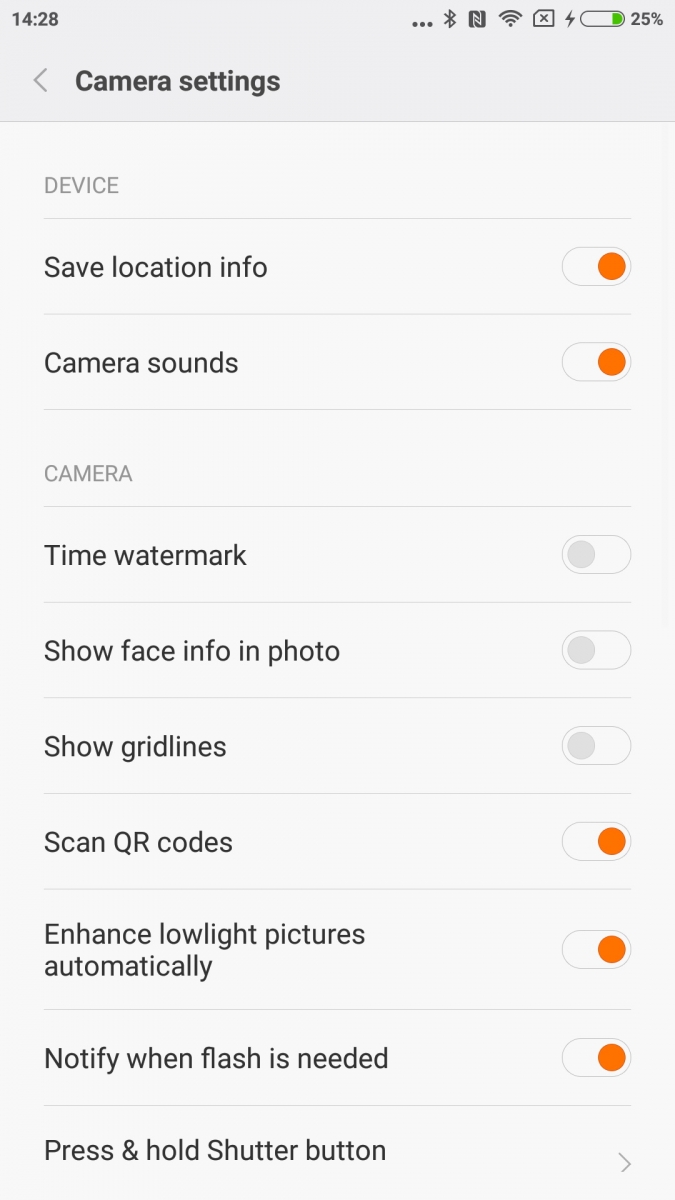
Task: Enable Show gridlines
Action: point(596,746)
